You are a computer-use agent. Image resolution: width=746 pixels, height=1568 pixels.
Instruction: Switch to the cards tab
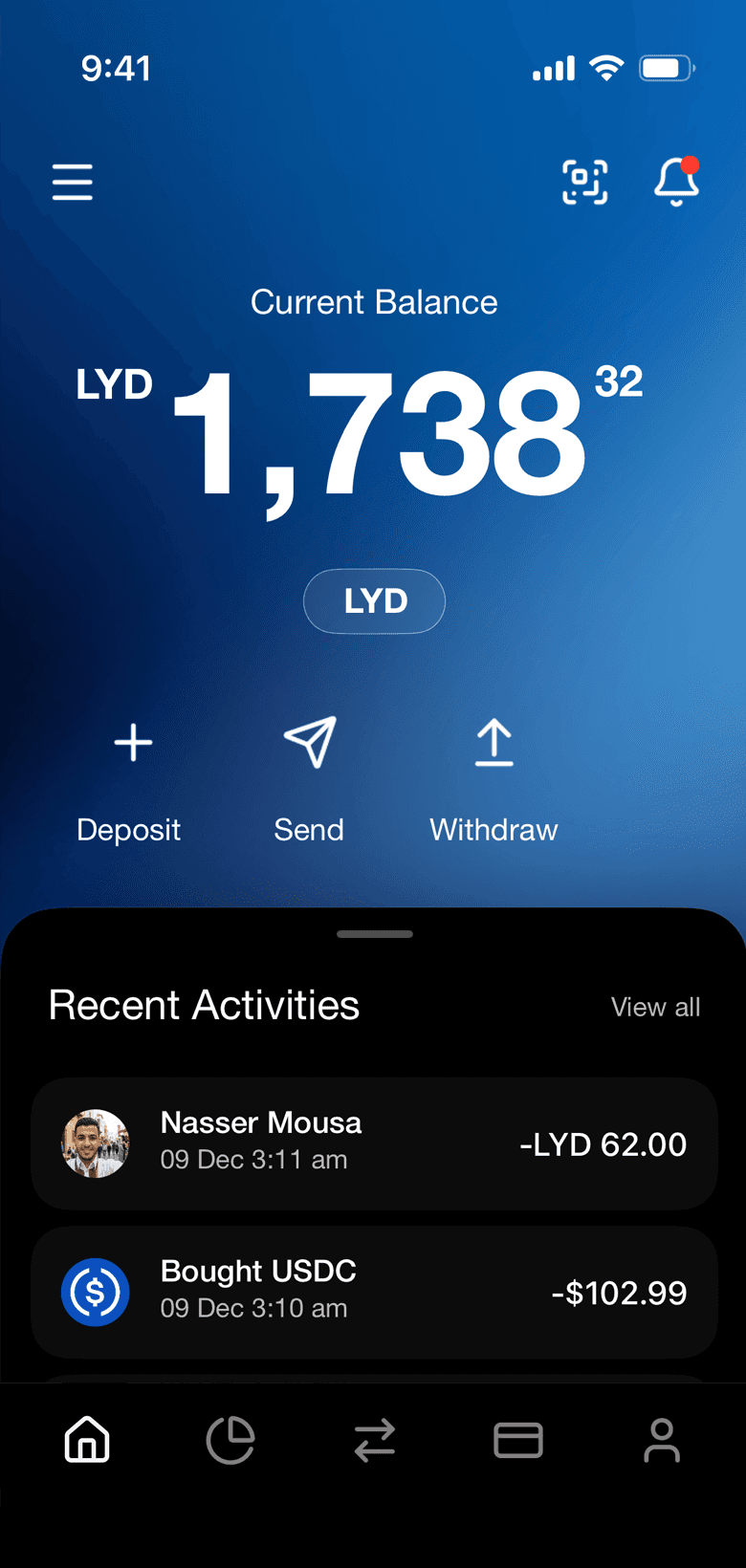[517, 1440]
